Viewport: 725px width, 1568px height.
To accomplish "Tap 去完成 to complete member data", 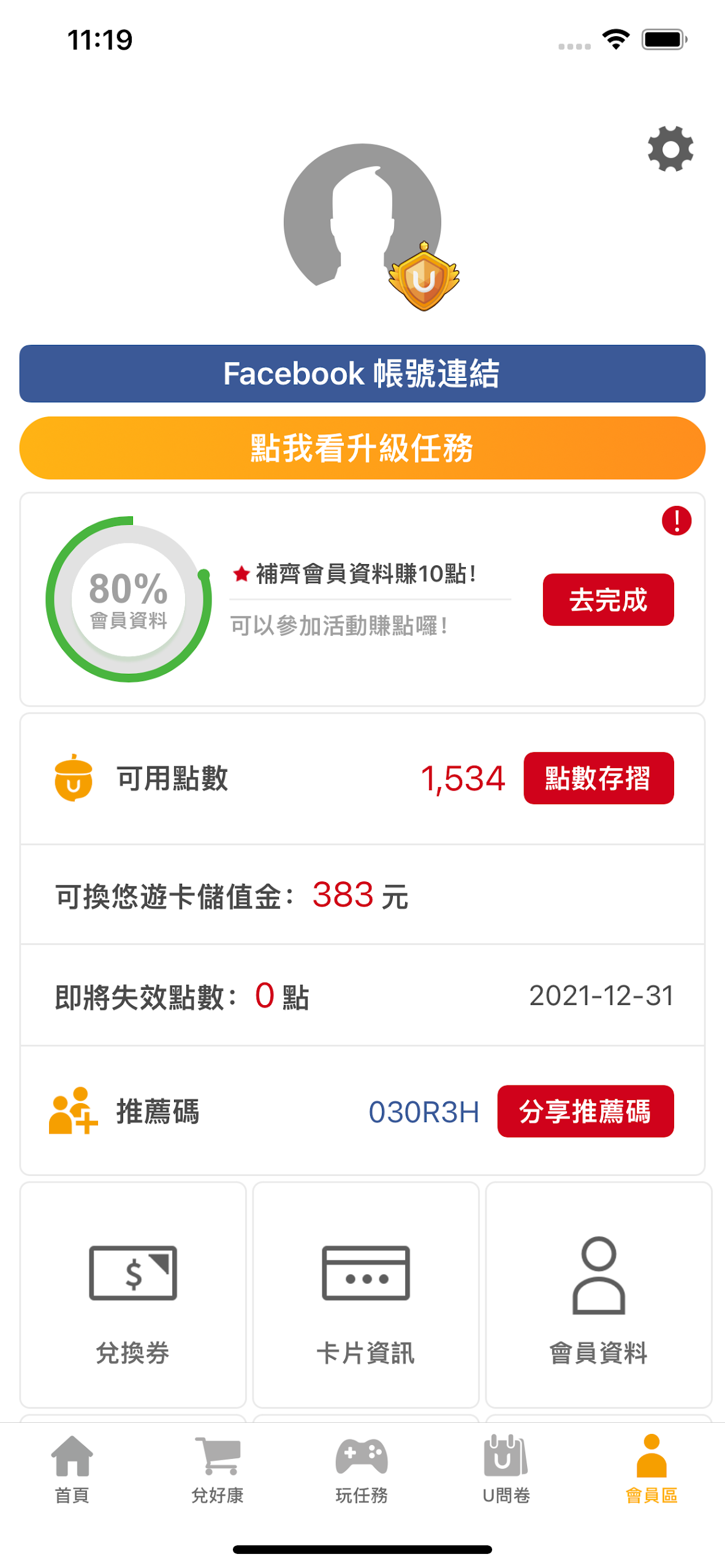I will (x=607, y=599).
